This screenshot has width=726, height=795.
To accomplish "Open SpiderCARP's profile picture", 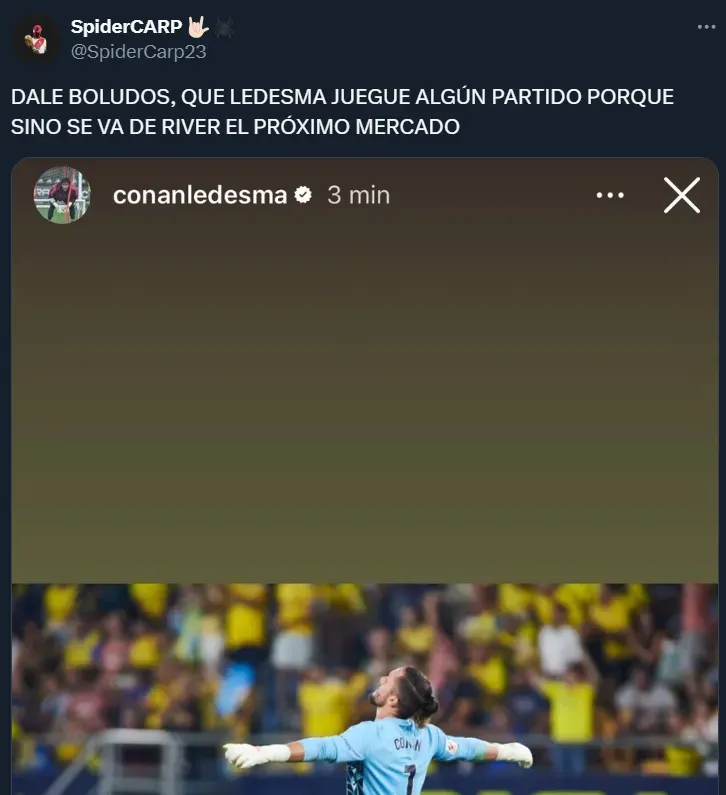I will 36,39.
